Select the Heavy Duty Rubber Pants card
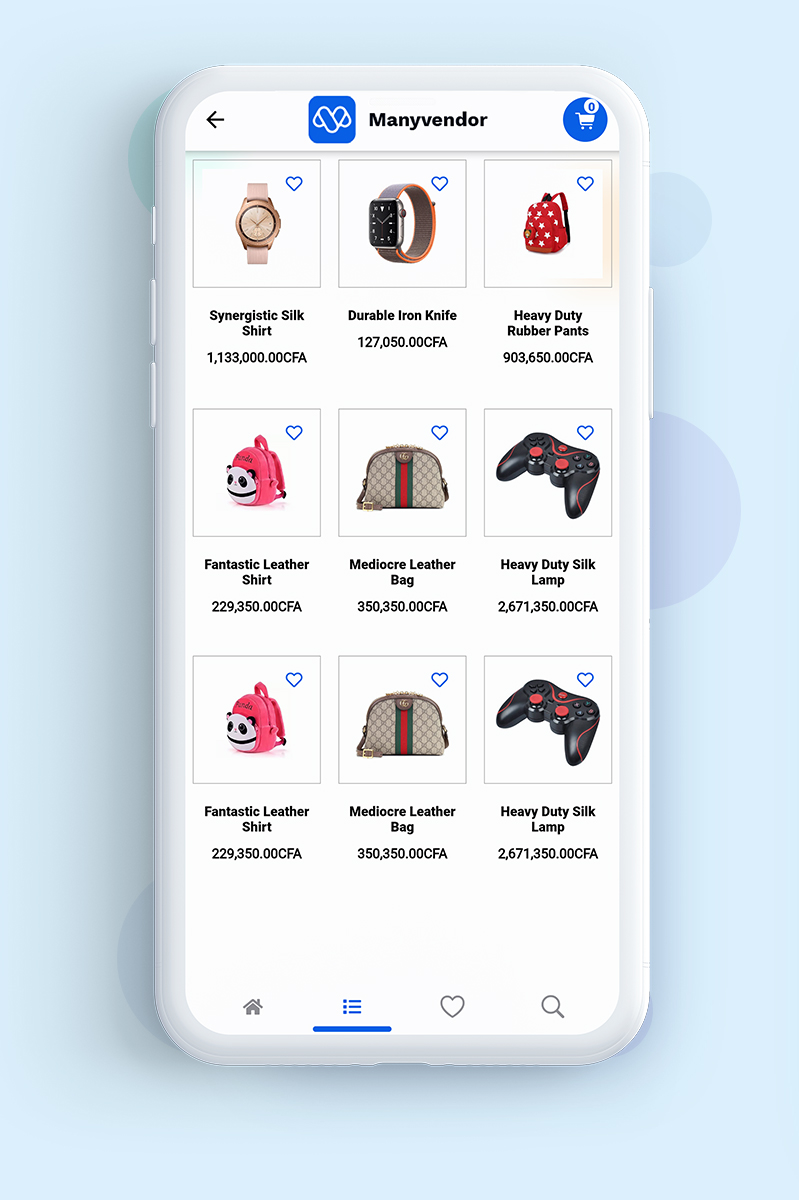The height and width of the screenshot is (1200, 799). (548, 224)
